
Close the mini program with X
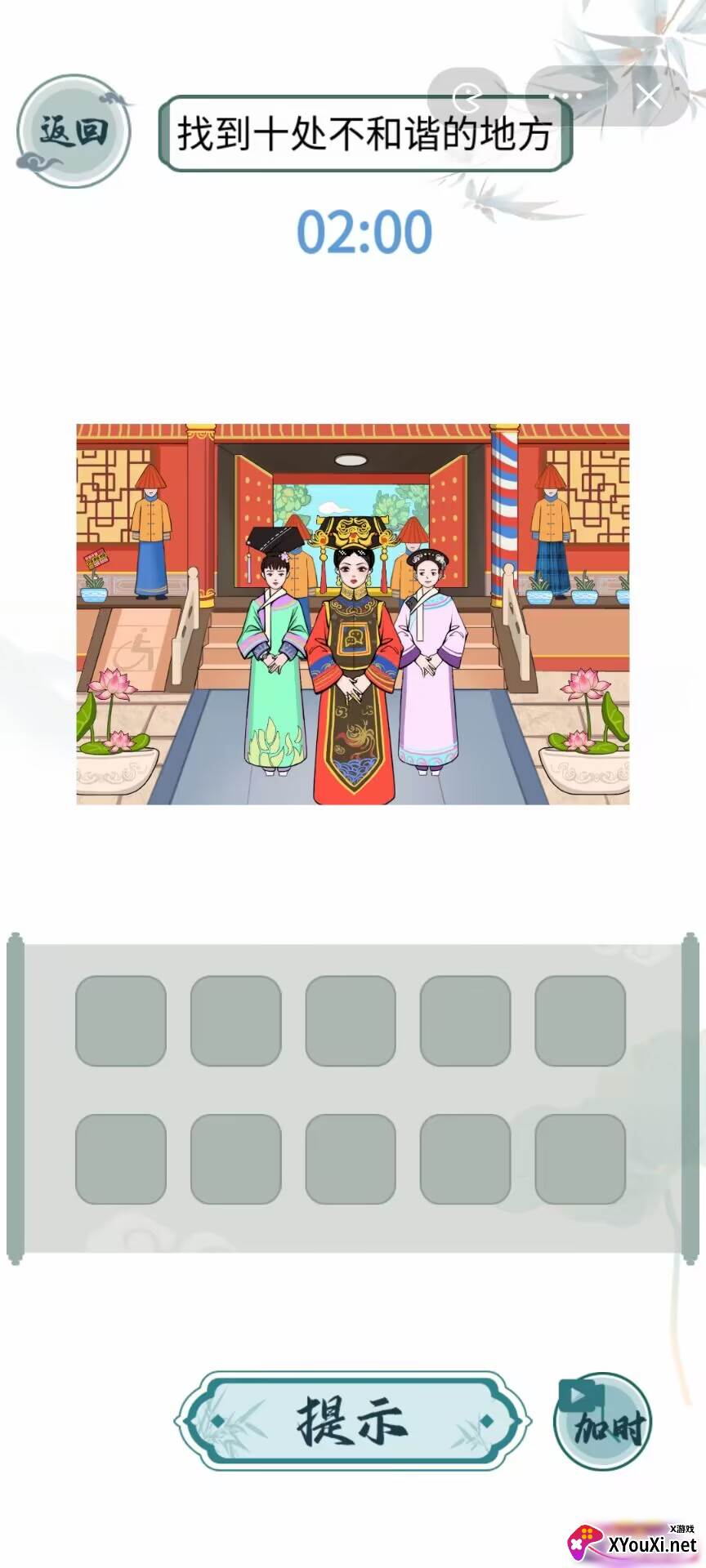click(648, 97)
